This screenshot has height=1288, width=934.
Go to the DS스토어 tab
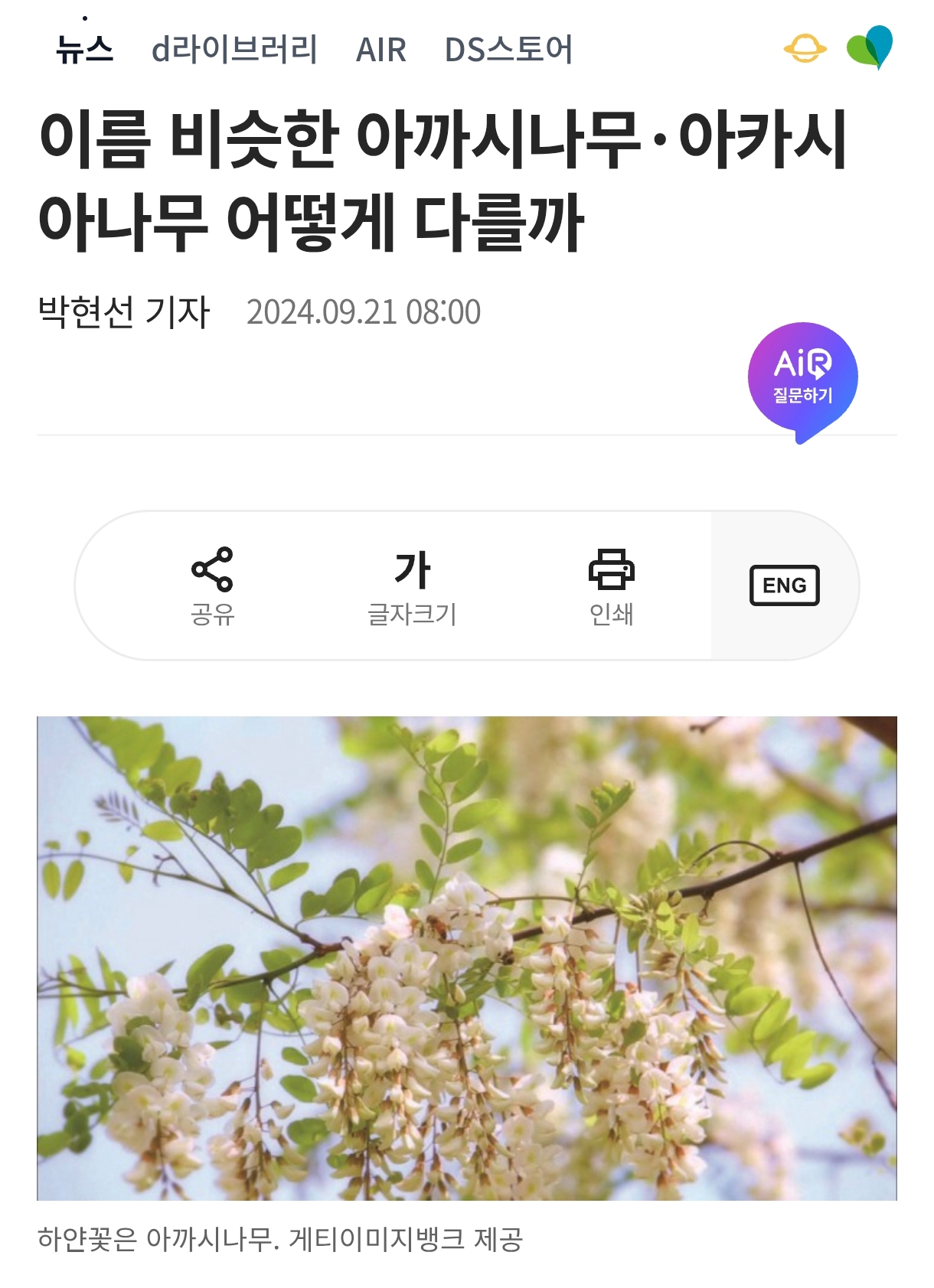(508, 50)
